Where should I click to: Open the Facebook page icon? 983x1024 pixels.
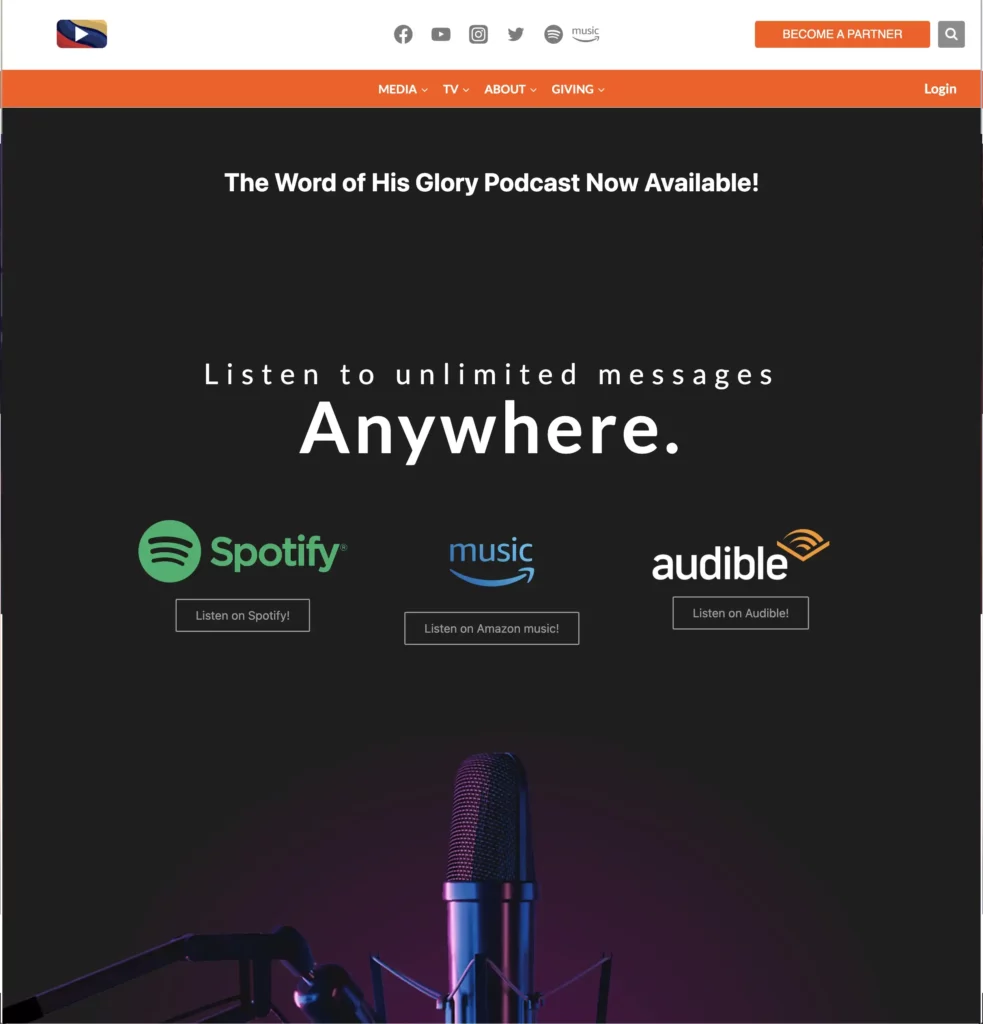[x=403, y=34]
